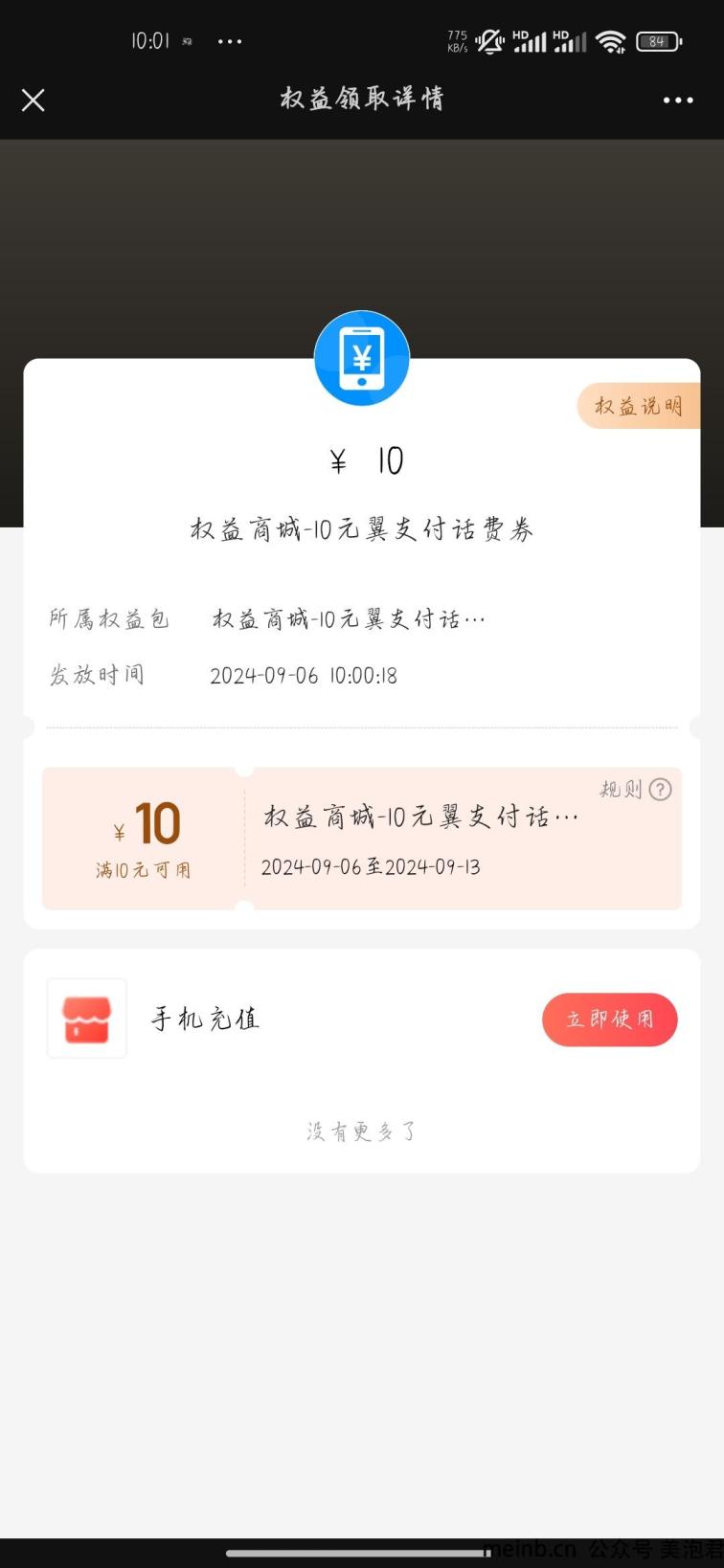Image resolution: width=724 pixels, height=1568 pixels.
Task: Open 权益说明 benefit description
Action: pyautogui.click(x=639, y=406)
